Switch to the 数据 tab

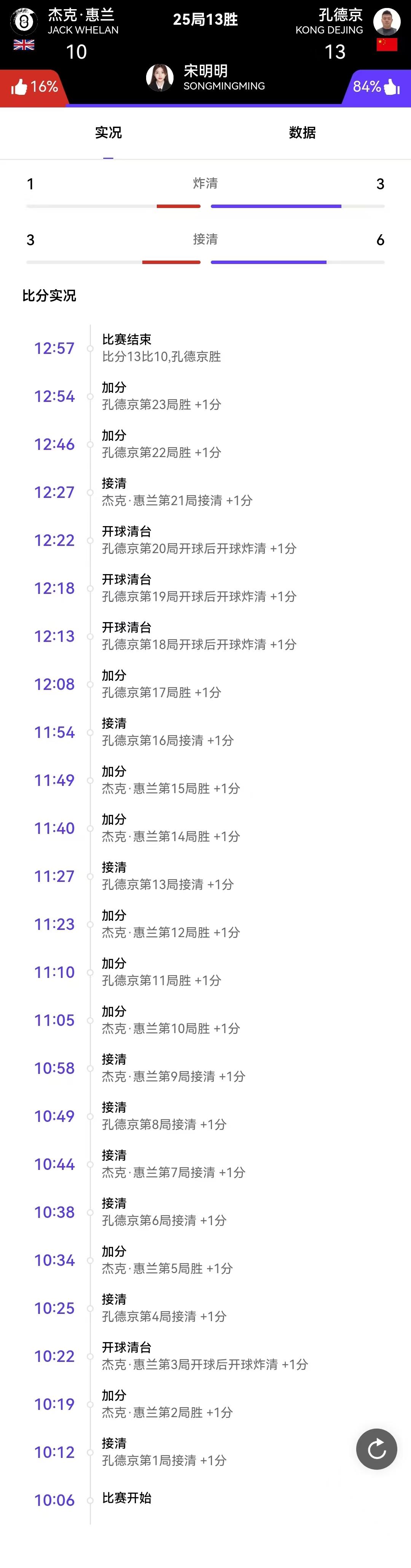pyautogui.click(x=302, y=133)
